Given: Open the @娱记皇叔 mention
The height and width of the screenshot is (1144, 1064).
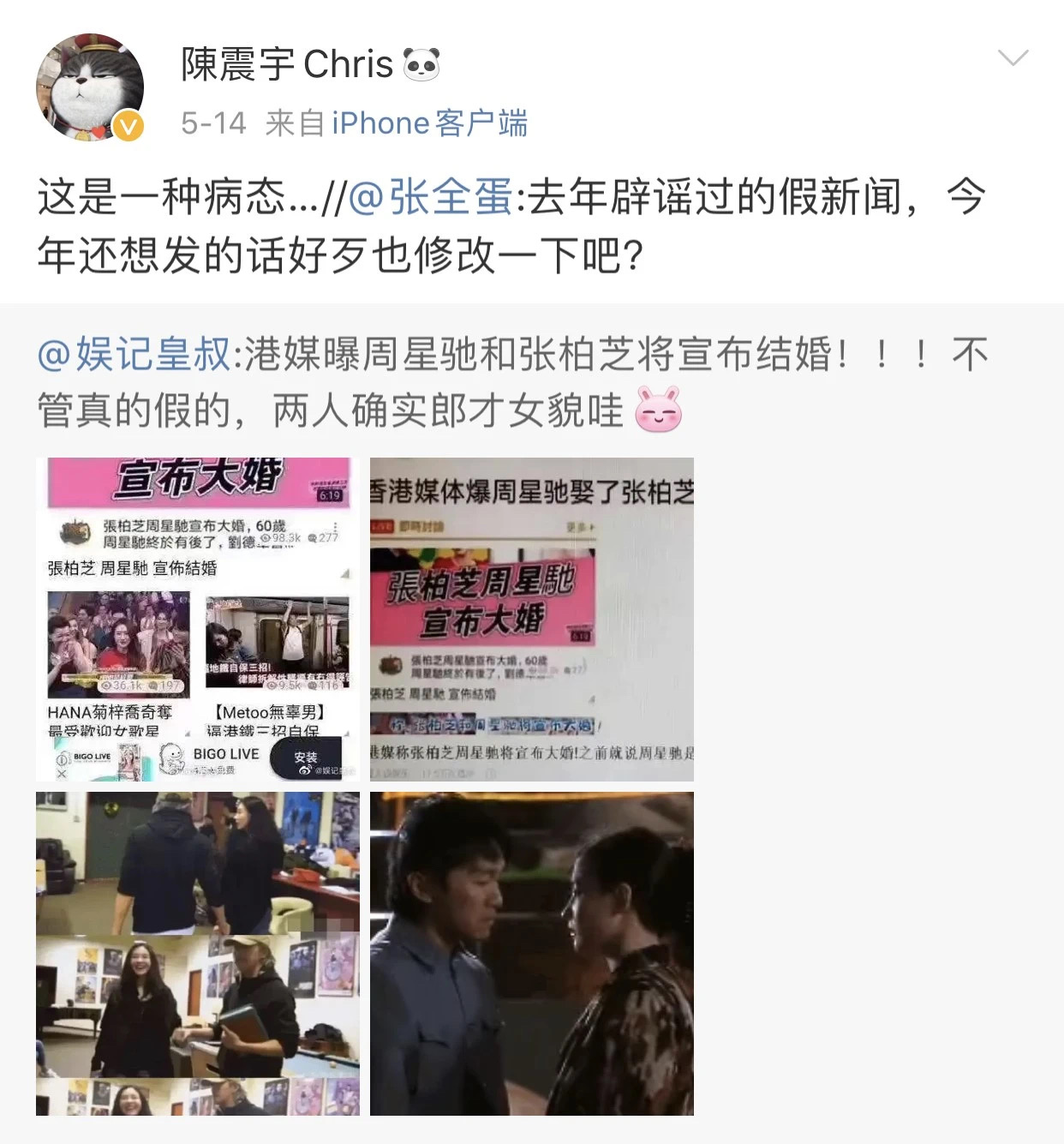Looking at the screenshot, I should [134, 355].
